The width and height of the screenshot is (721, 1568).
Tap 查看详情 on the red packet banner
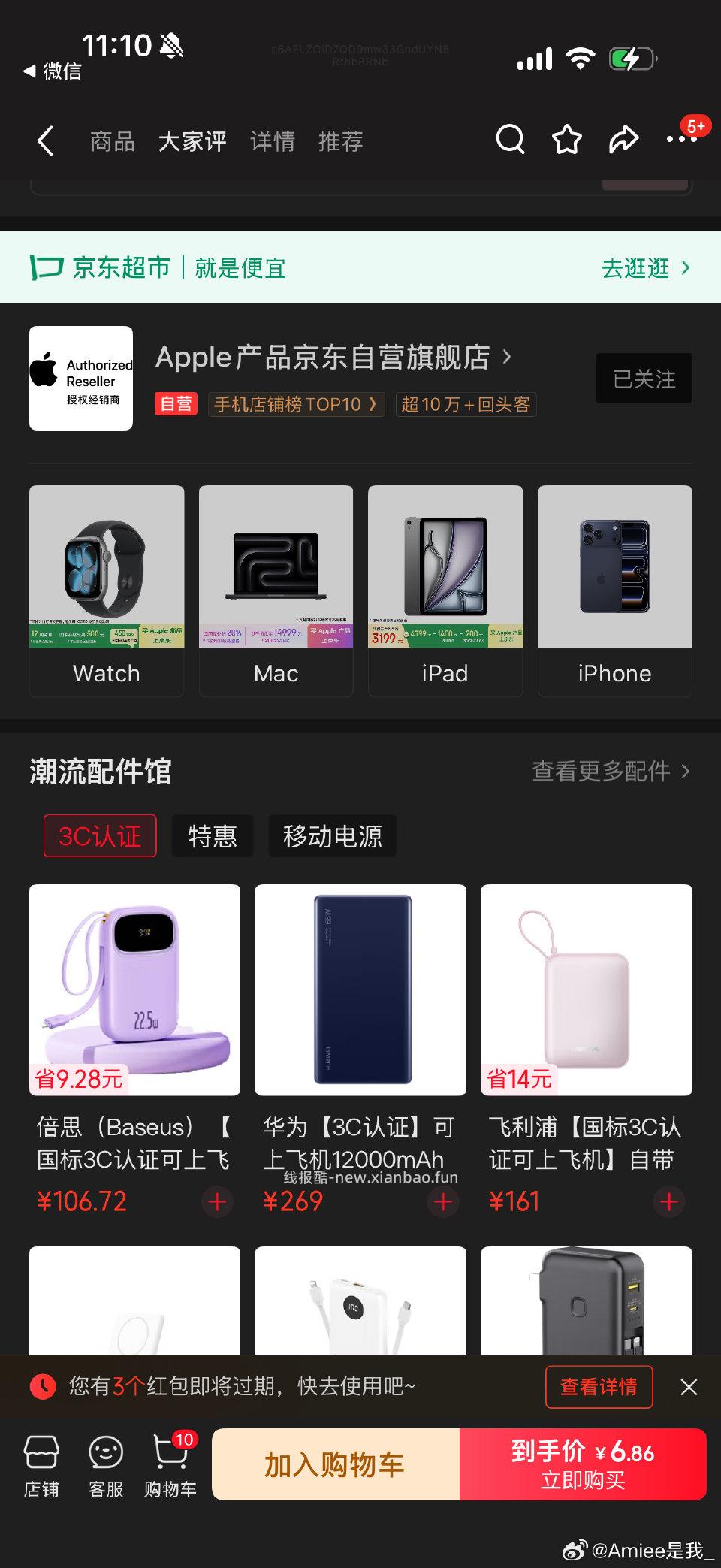click(x=599, y=1388)
